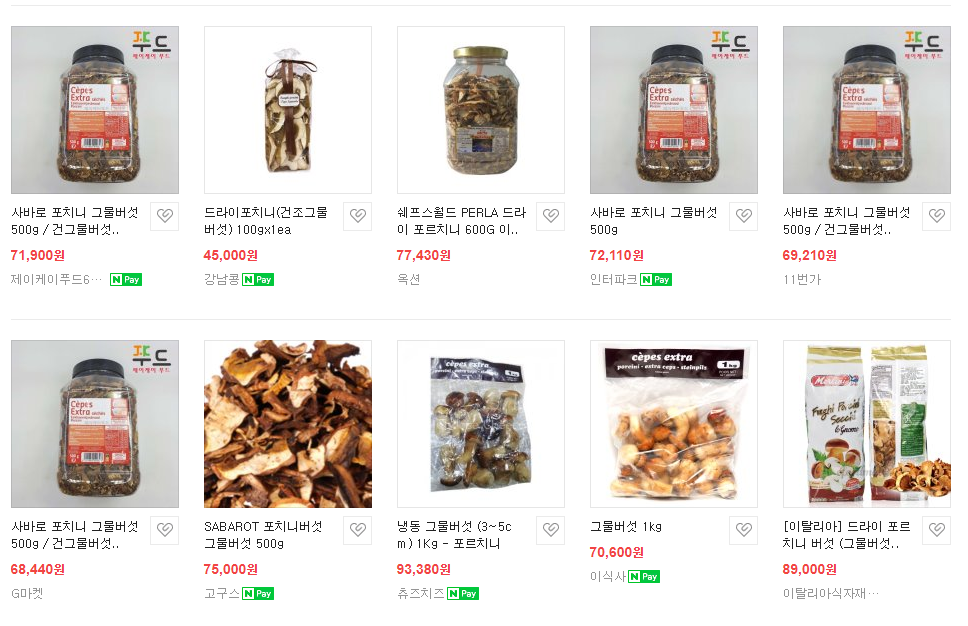Image resolution: width=968 pixels, height=626 pixels.
Task: Like the 냉동 그물버섯 (3~5cm) 1Kg item
Action: pos(550,530)
